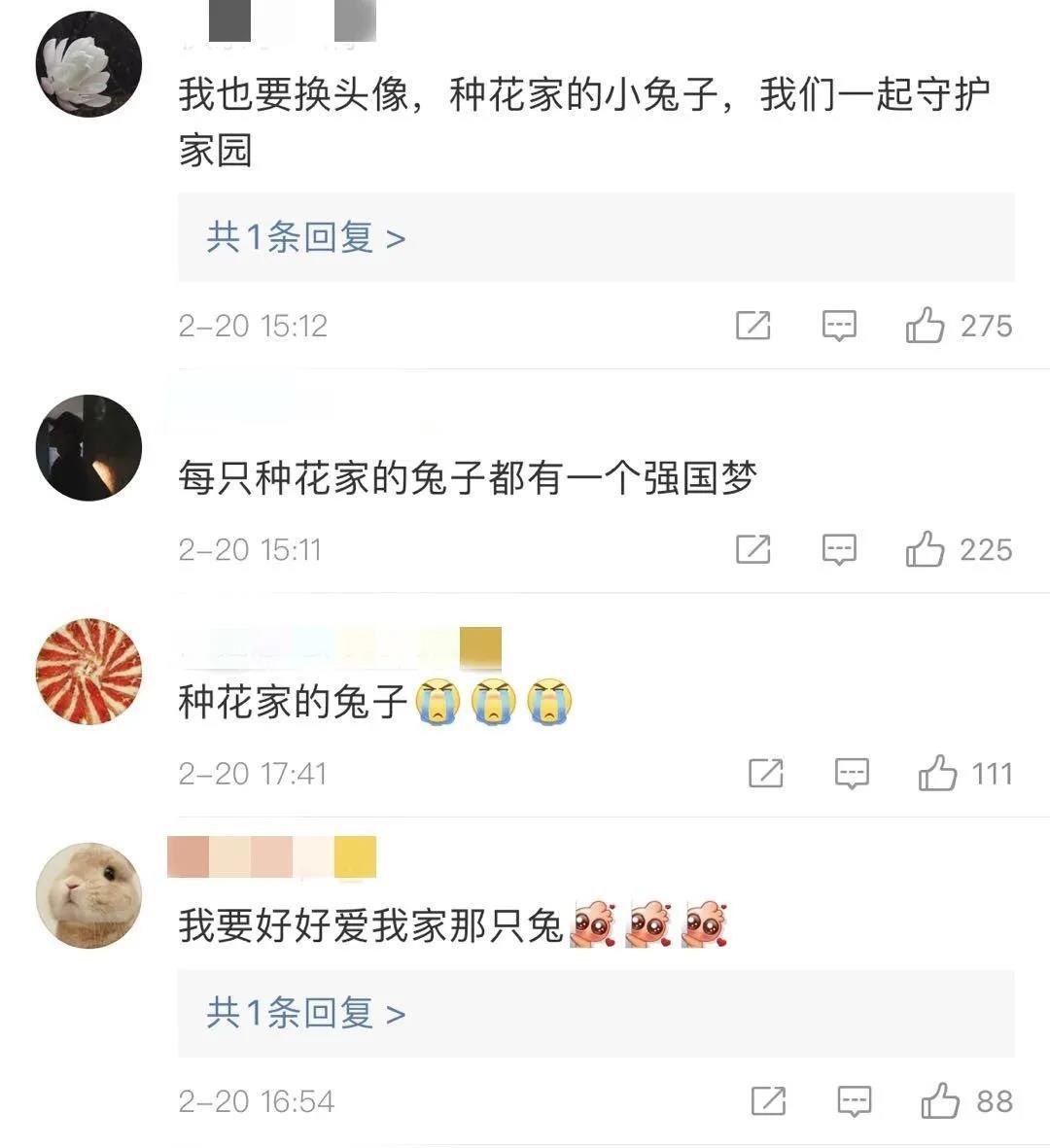Viewport: 1050px width, 1148px height.
Task: Reply to the comment posted at 17:41
Action: point(852,774)
